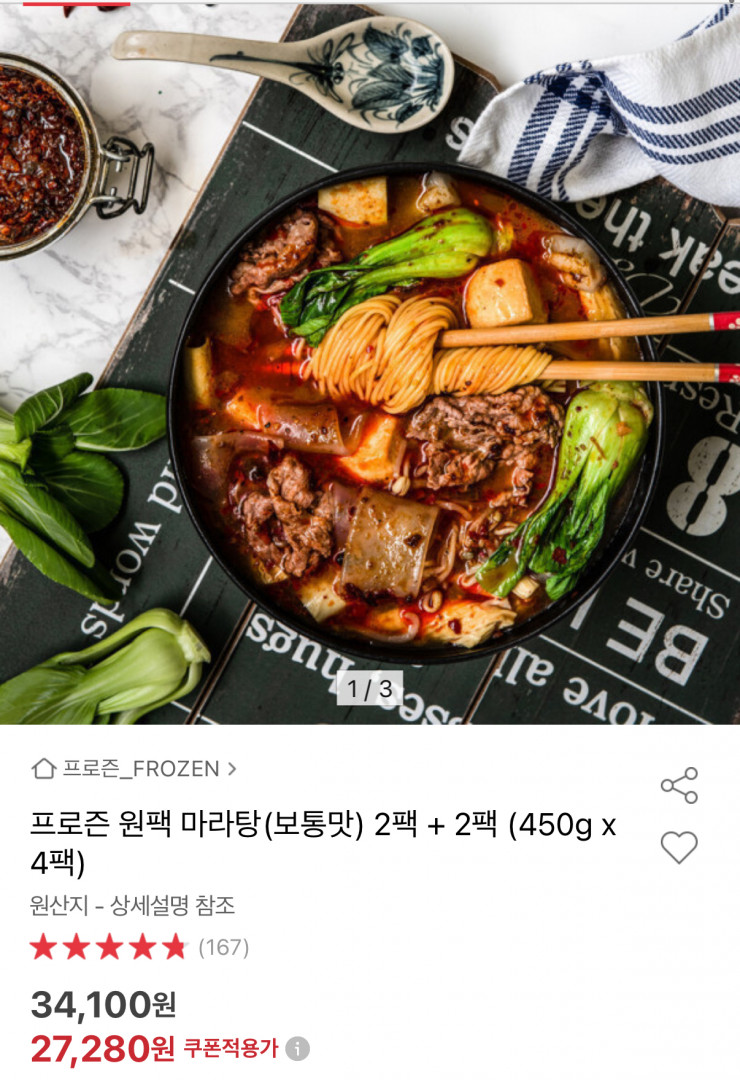Tap the 1/3 image counter
The height and width of the screenshot is (1080, 740).
(x=370, y=688)
